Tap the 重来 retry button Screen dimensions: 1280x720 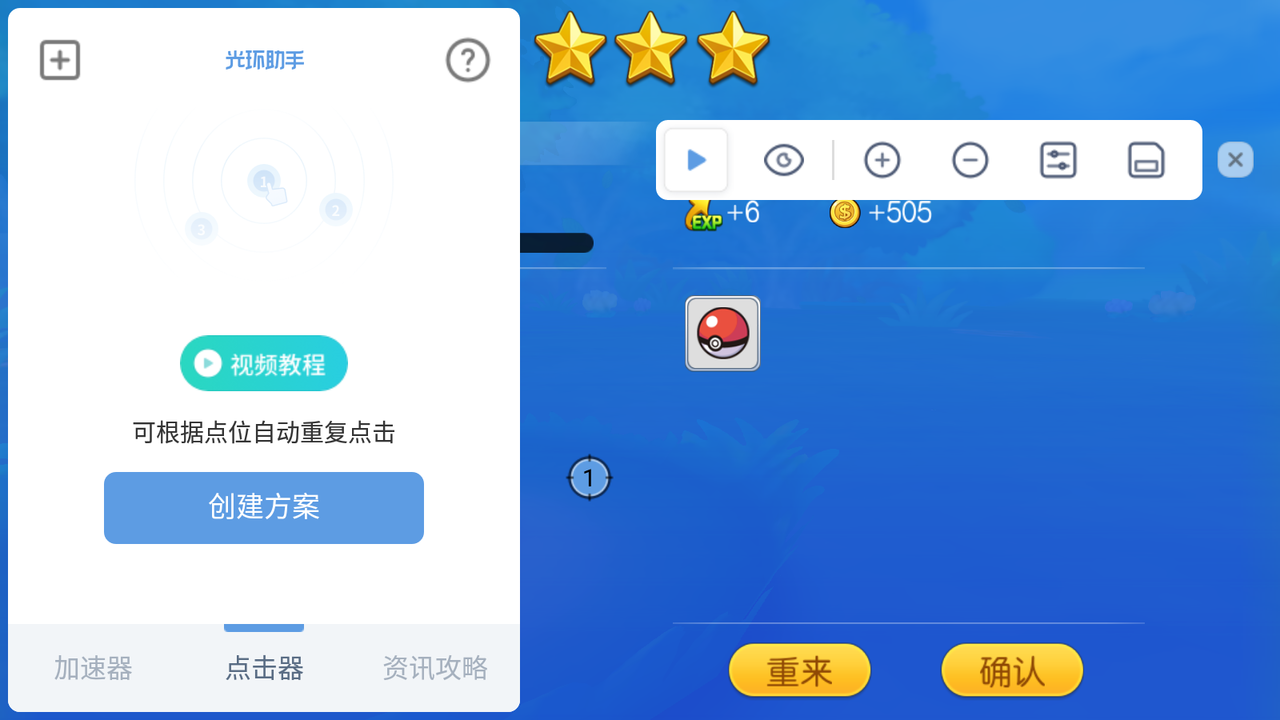coord(799,671)
